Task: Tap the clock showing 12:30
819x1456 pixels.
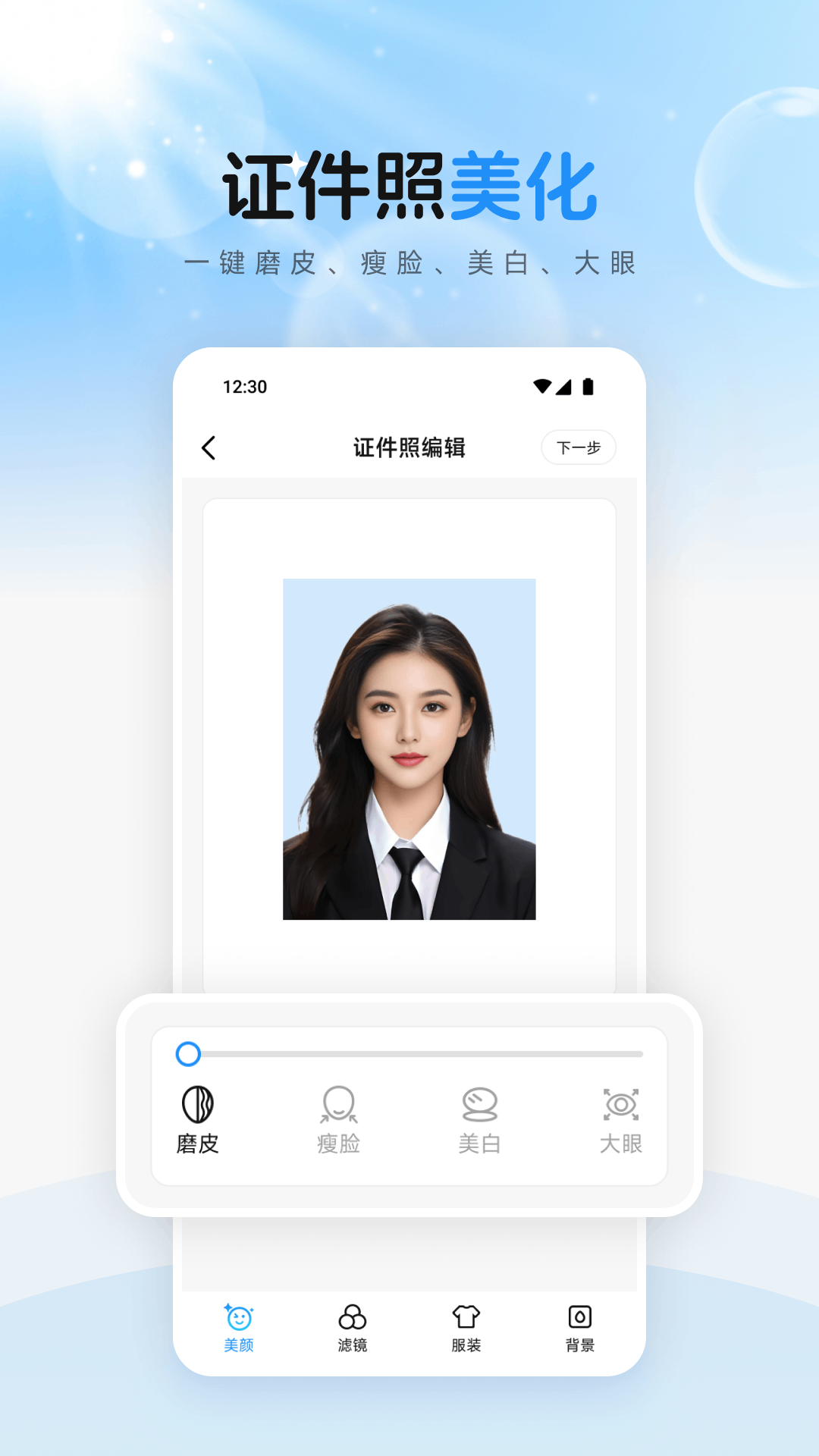Action: click(244, 387)
